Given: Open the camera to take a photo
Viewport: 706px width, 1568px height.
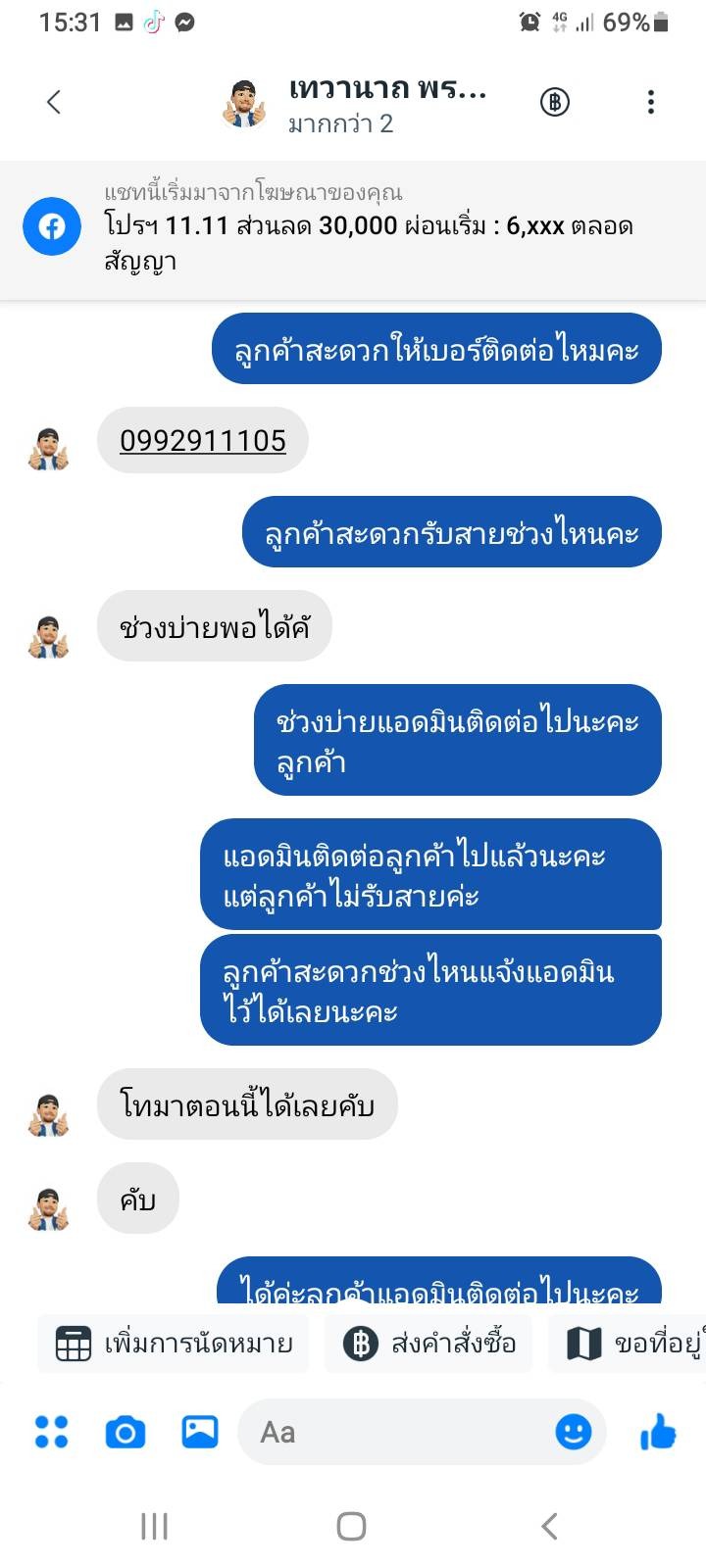Looking at the screenshot, I should click(126, 1433).
